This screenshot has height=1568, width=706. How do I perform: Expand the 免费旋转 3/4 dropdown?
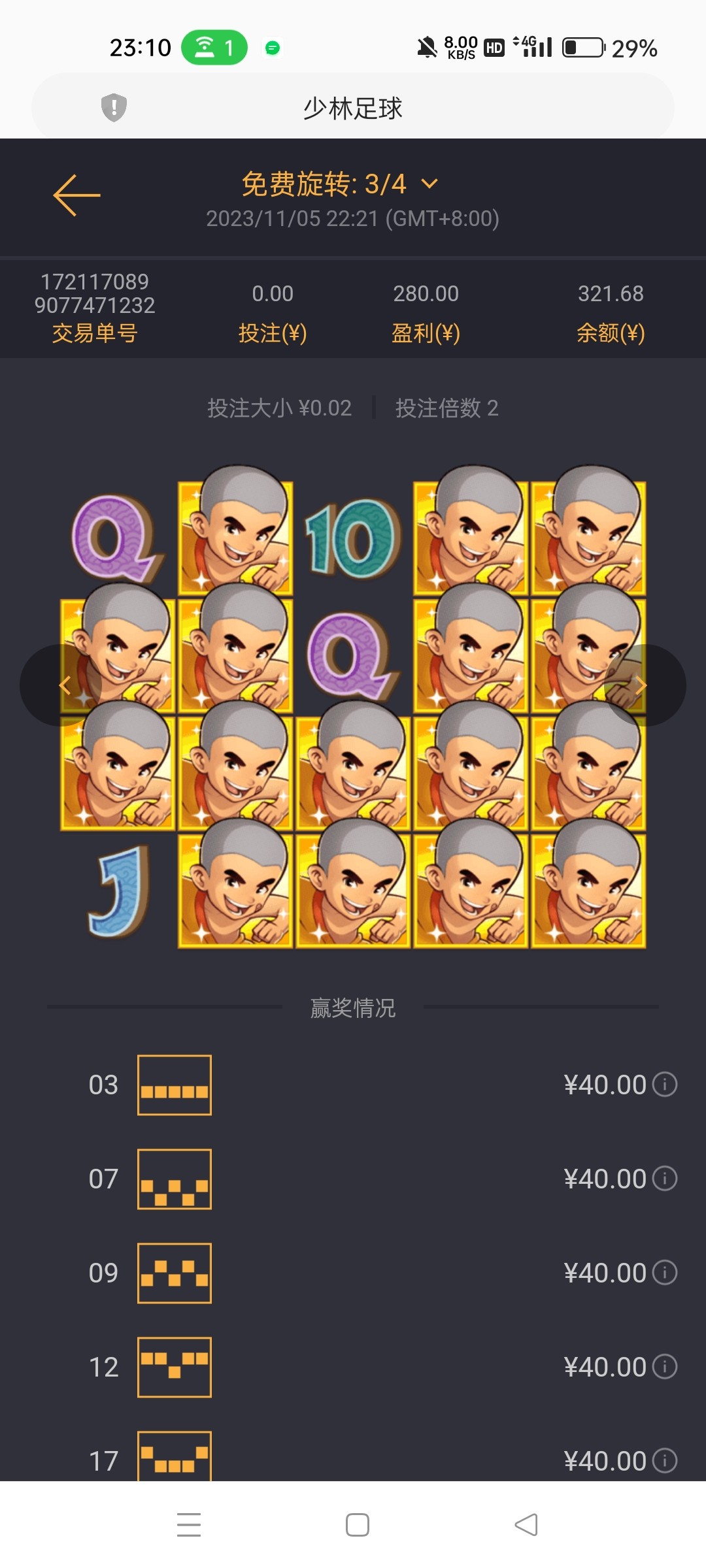coord(429,184)
